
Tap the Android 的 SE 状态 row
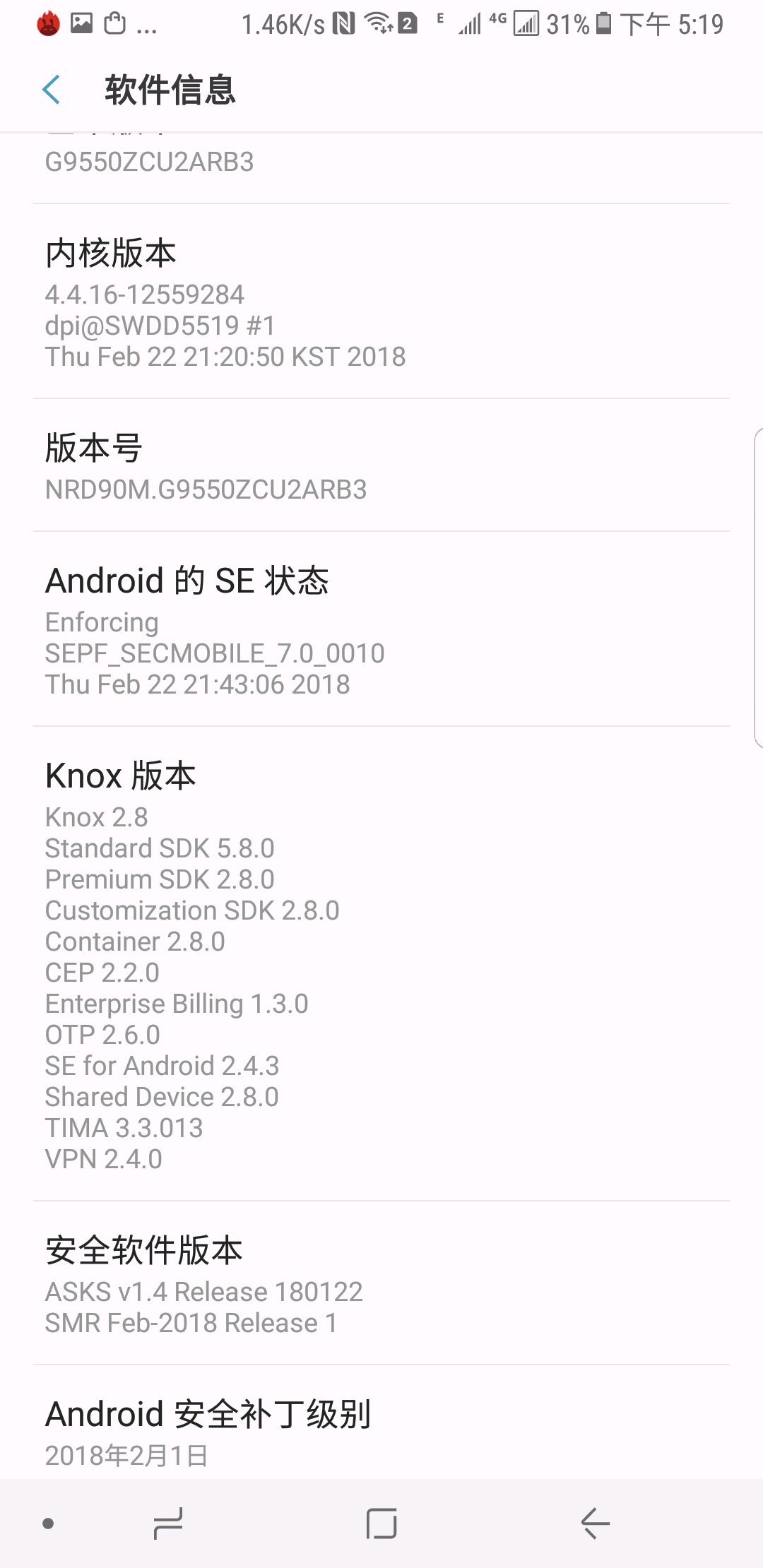point(381,630)
